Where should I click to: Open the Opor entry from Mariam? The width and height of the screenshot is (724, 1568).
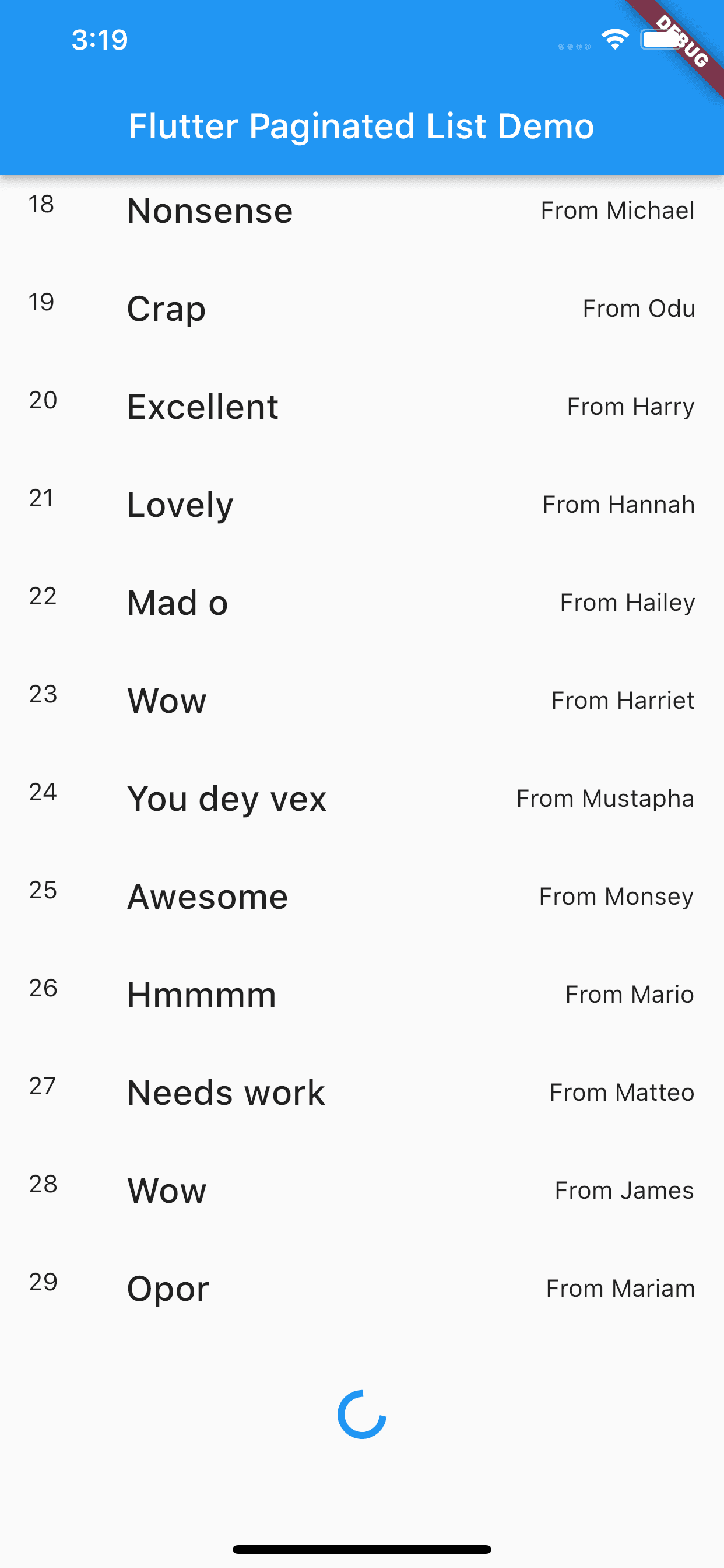pos(361,1289)
